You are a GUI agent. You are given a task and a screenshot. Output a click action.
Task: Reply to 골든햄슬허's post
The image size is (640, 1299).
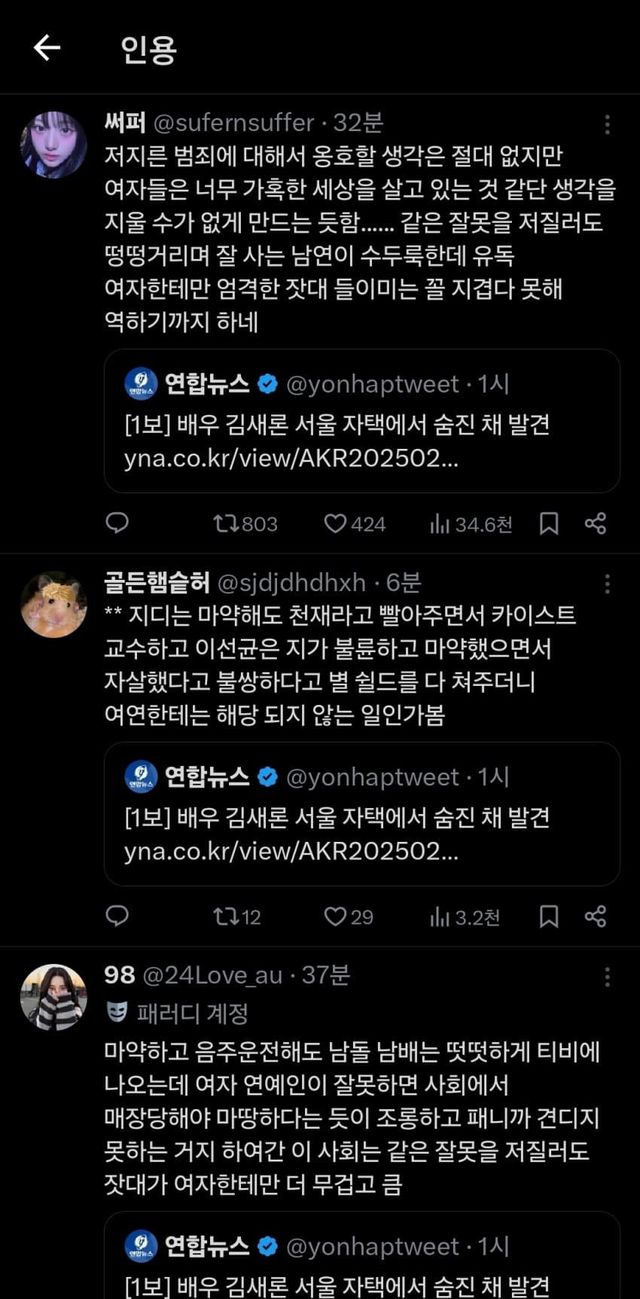[118, 916]
